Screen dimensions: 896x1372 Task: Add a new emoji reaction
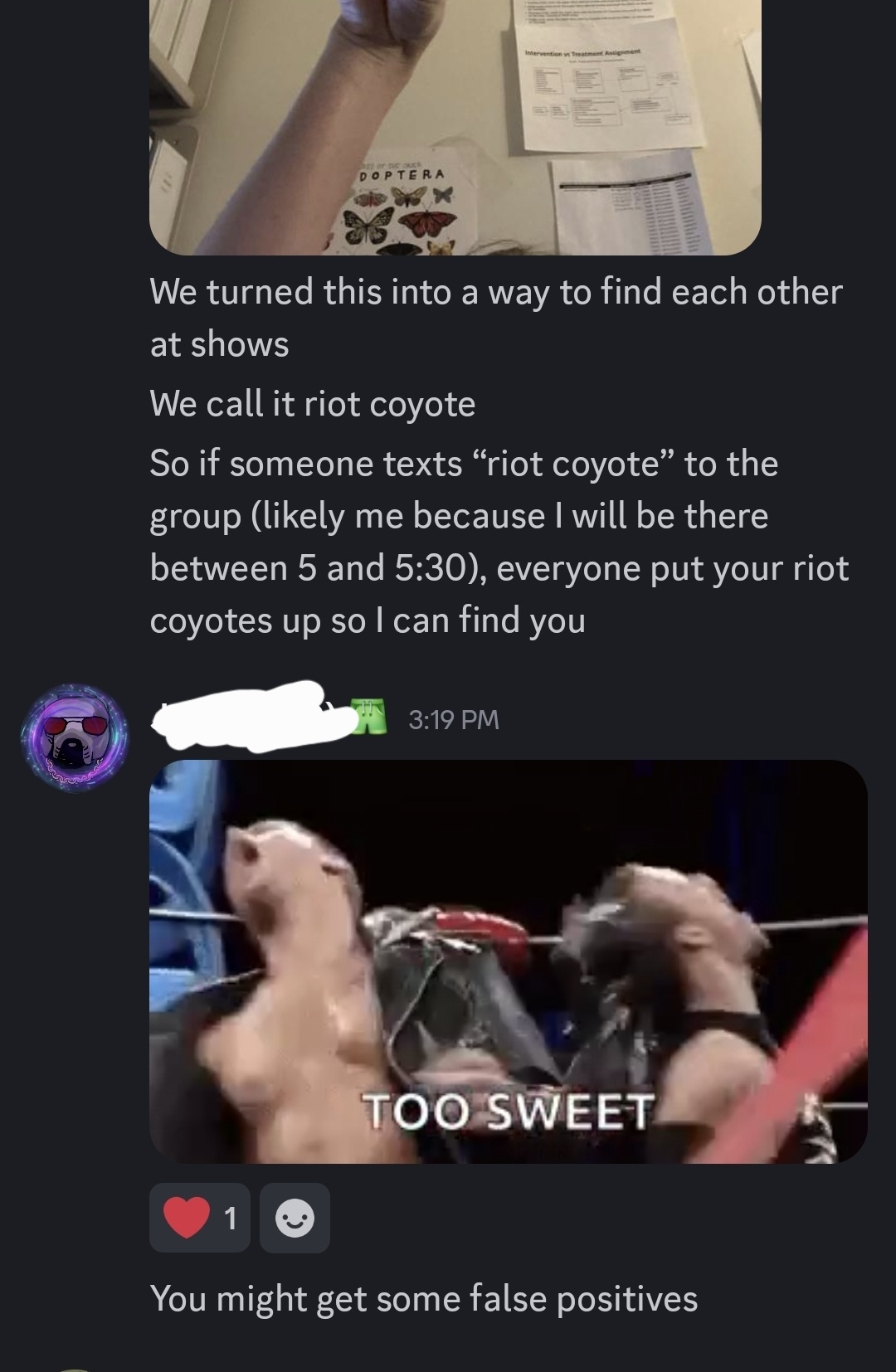pyautogui.click(x=295, y=1218)
